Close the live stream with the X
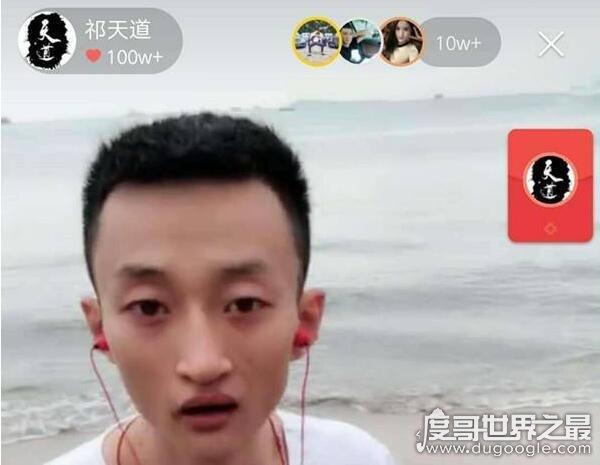The height and width of the screenshot is (465, 600). tap(551, 43)
